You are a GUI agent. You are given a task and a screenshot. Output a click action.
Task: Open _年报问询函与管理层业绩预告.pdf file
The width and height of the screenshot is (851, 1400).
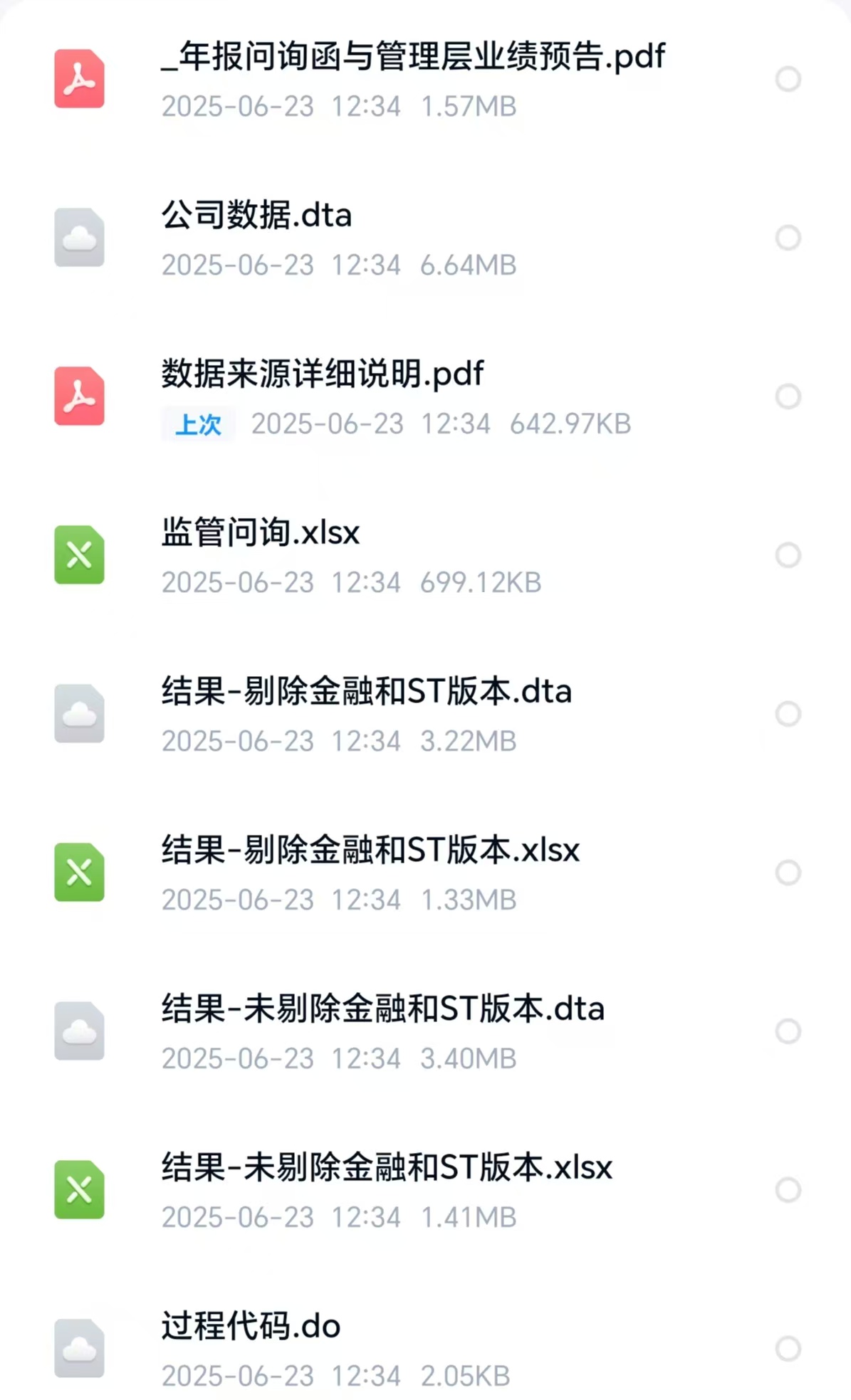tap(413, 57)
